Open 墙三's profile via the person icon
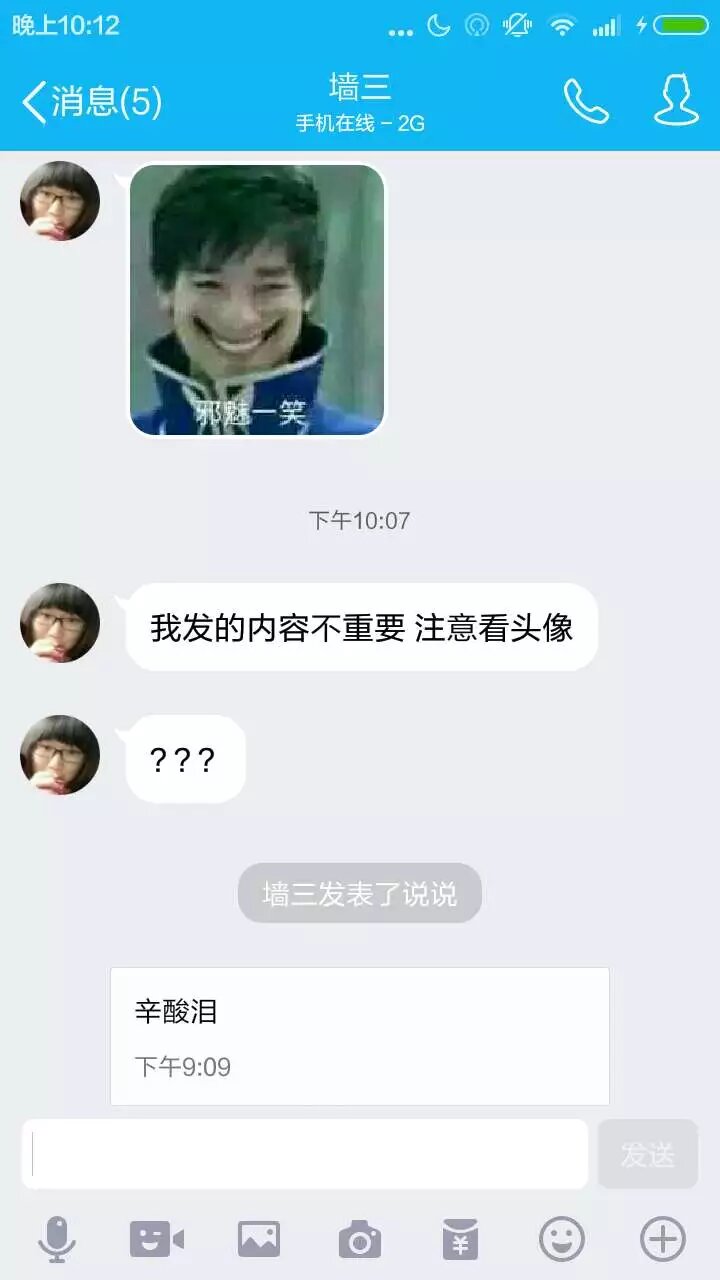 [676, 101]
